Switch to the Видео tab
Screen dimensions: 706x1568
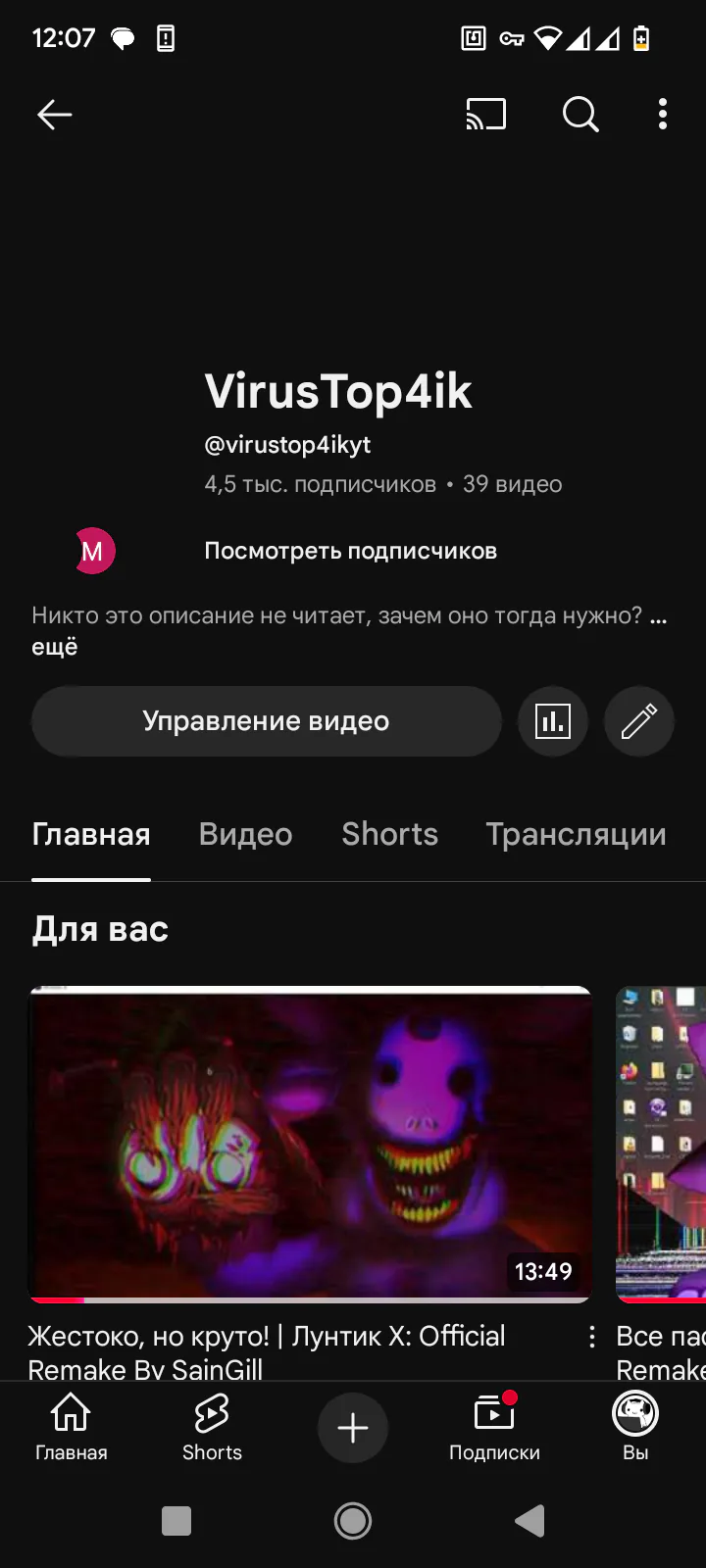click(x=245, y=834)
